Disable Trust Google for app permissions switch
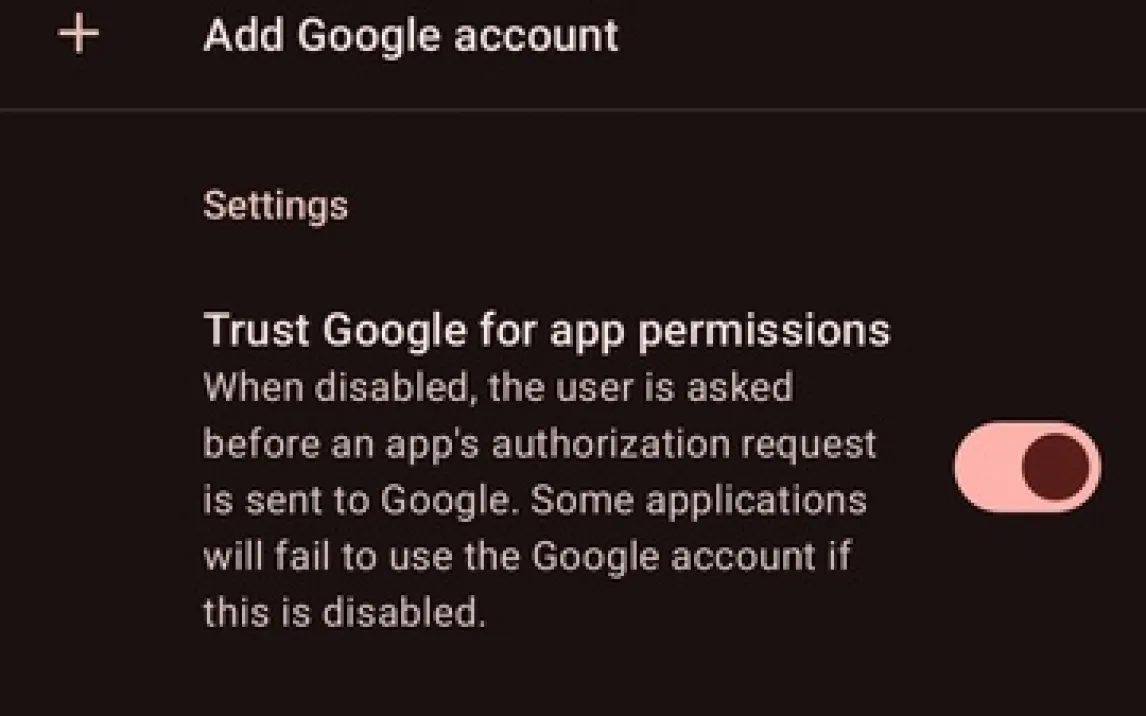This screenshot has width=1146, height=716. pos(1027,466)
